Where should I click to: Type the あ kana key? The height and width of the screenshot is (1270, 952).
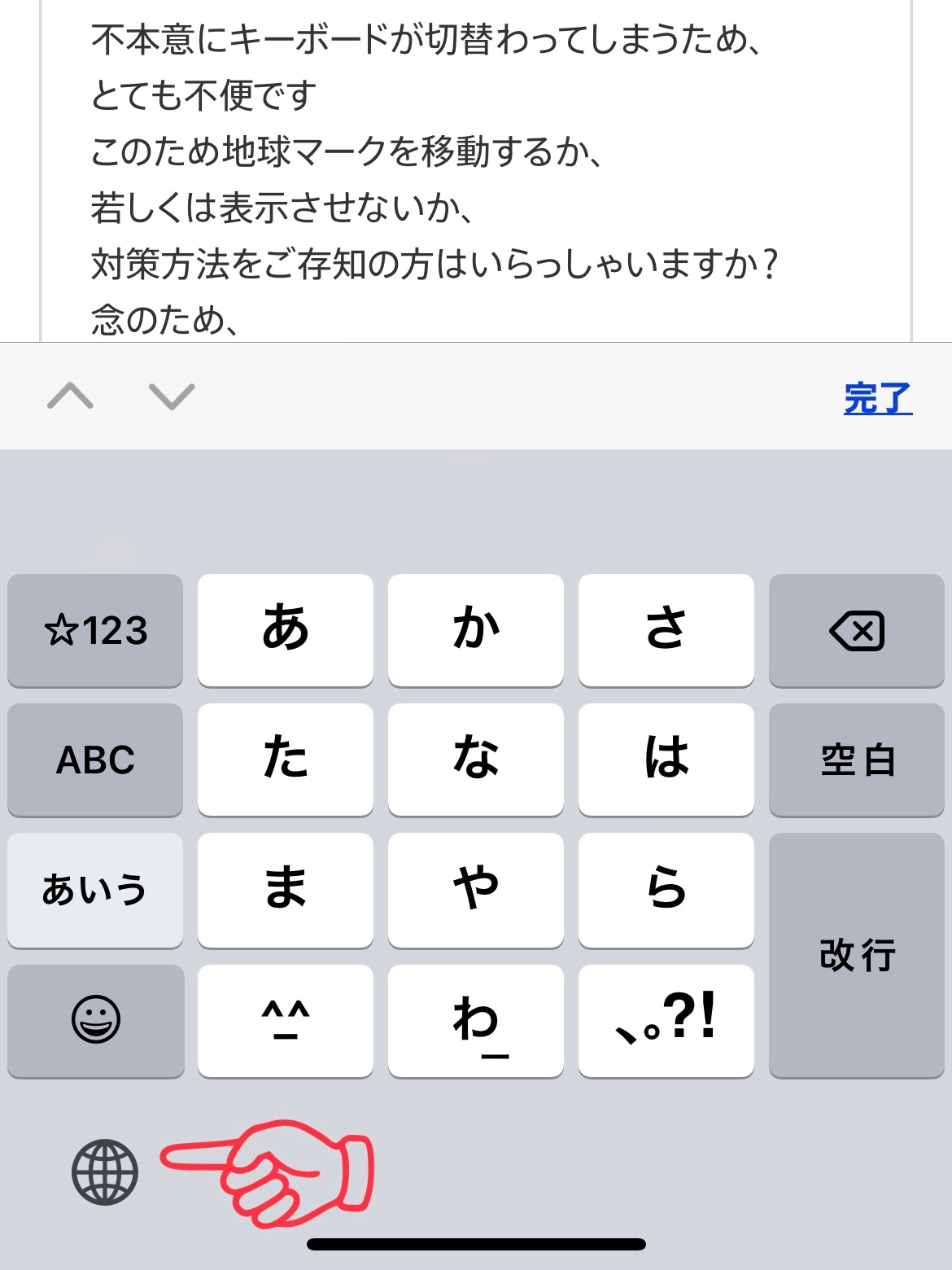285,631
